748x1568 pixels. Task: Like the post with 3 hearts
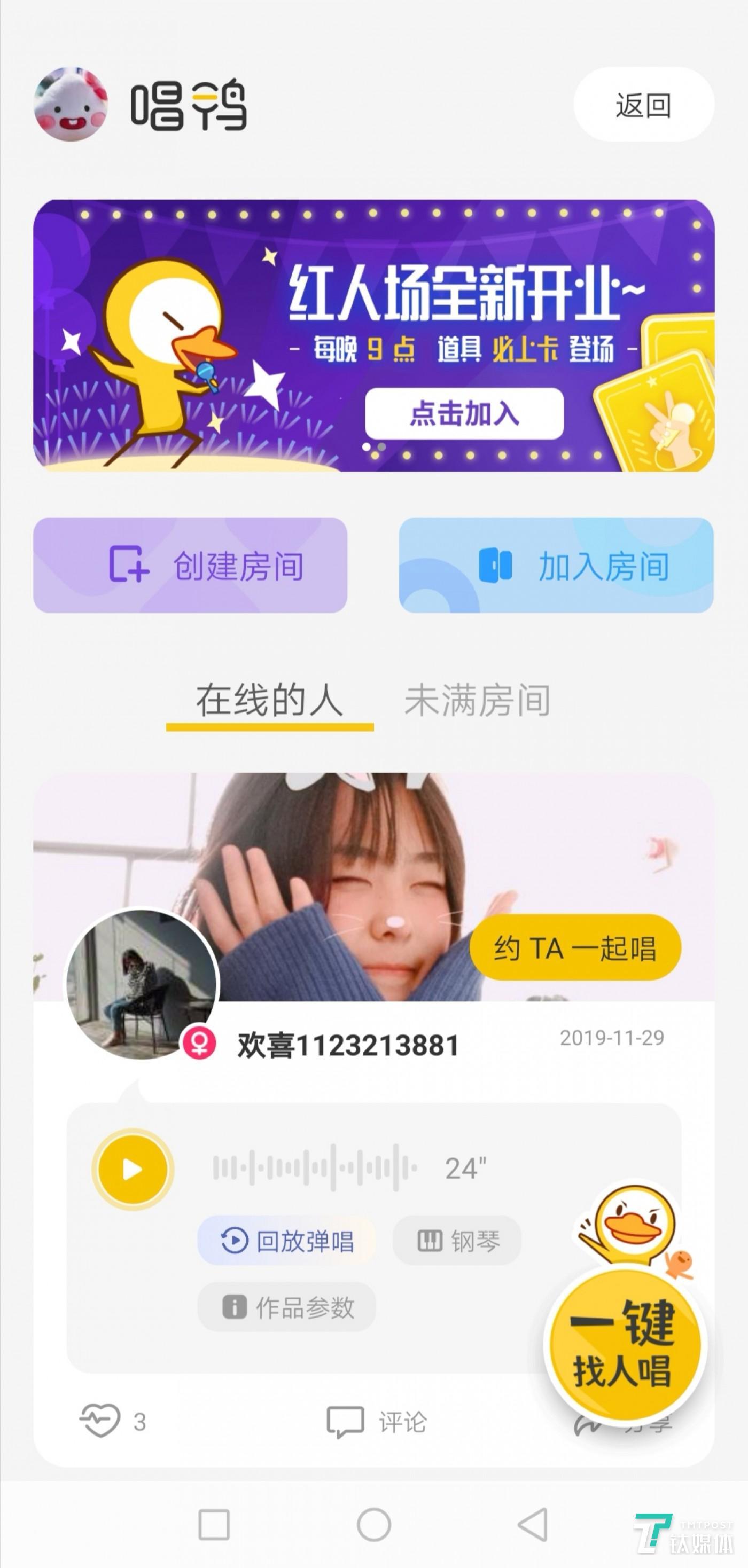[x=113, y=1421]
